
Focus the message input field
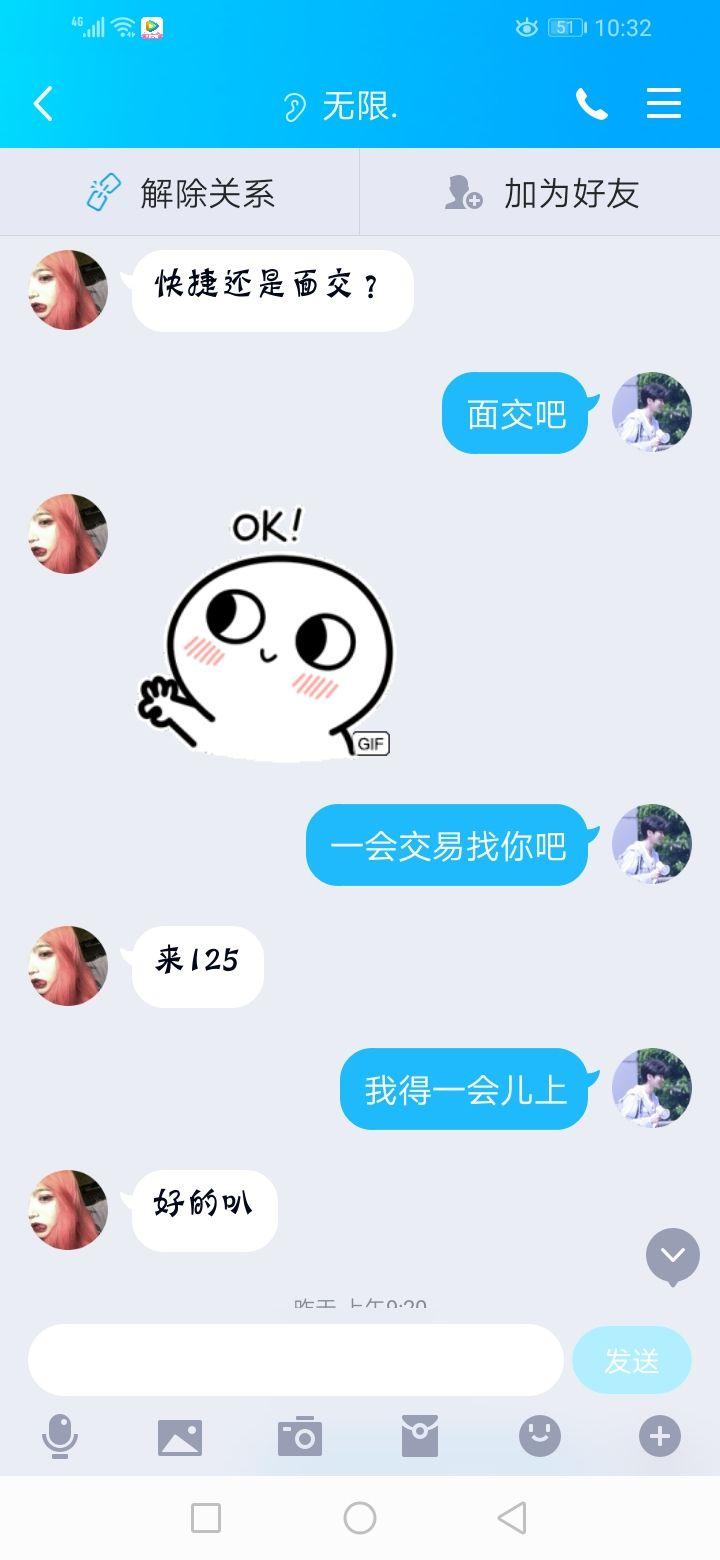click(295, 1360)
